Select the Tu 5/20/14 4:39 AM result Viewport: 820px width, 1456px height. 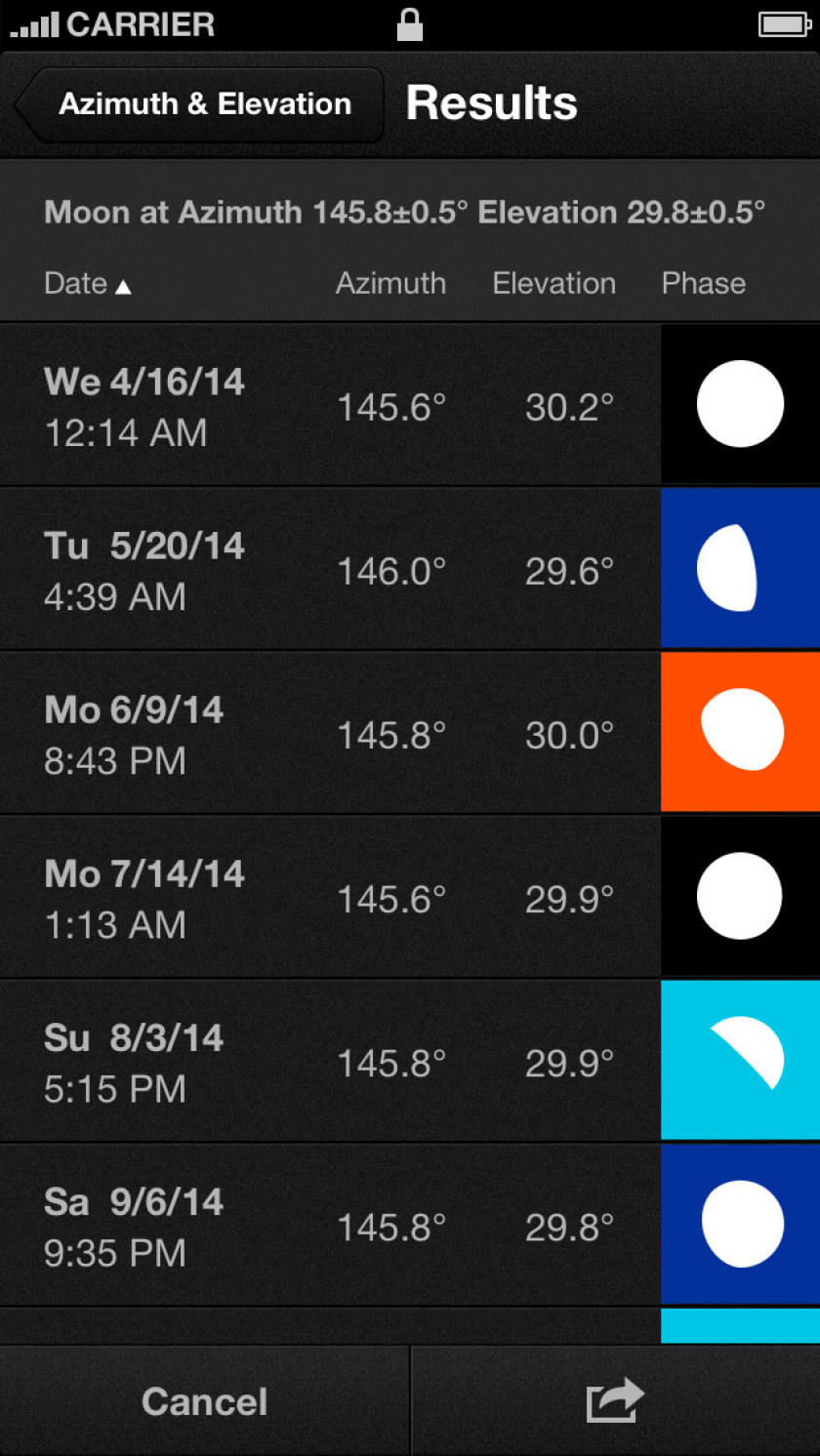coord(410,569)
